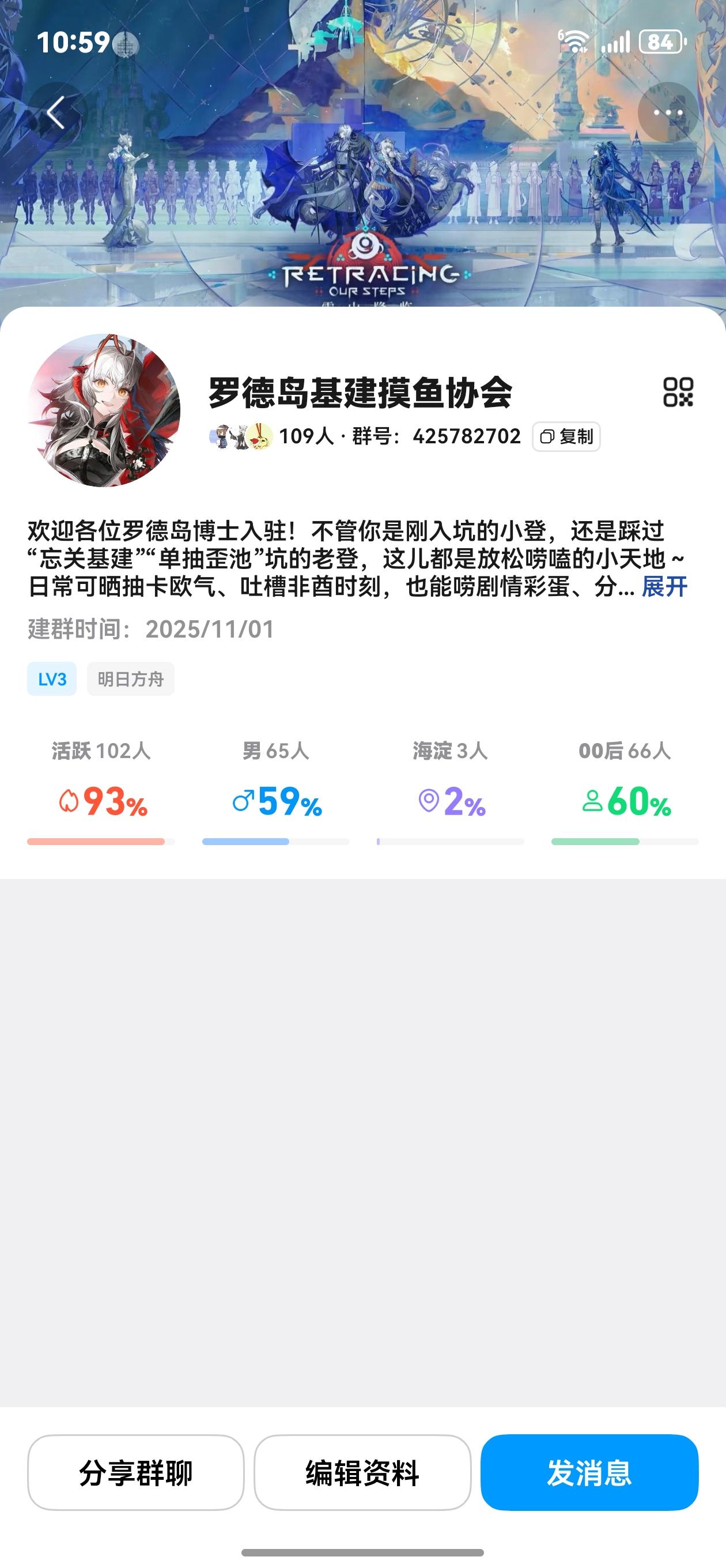Open the more options menu at top right
726x1568 pixels.
click(668, 112)
